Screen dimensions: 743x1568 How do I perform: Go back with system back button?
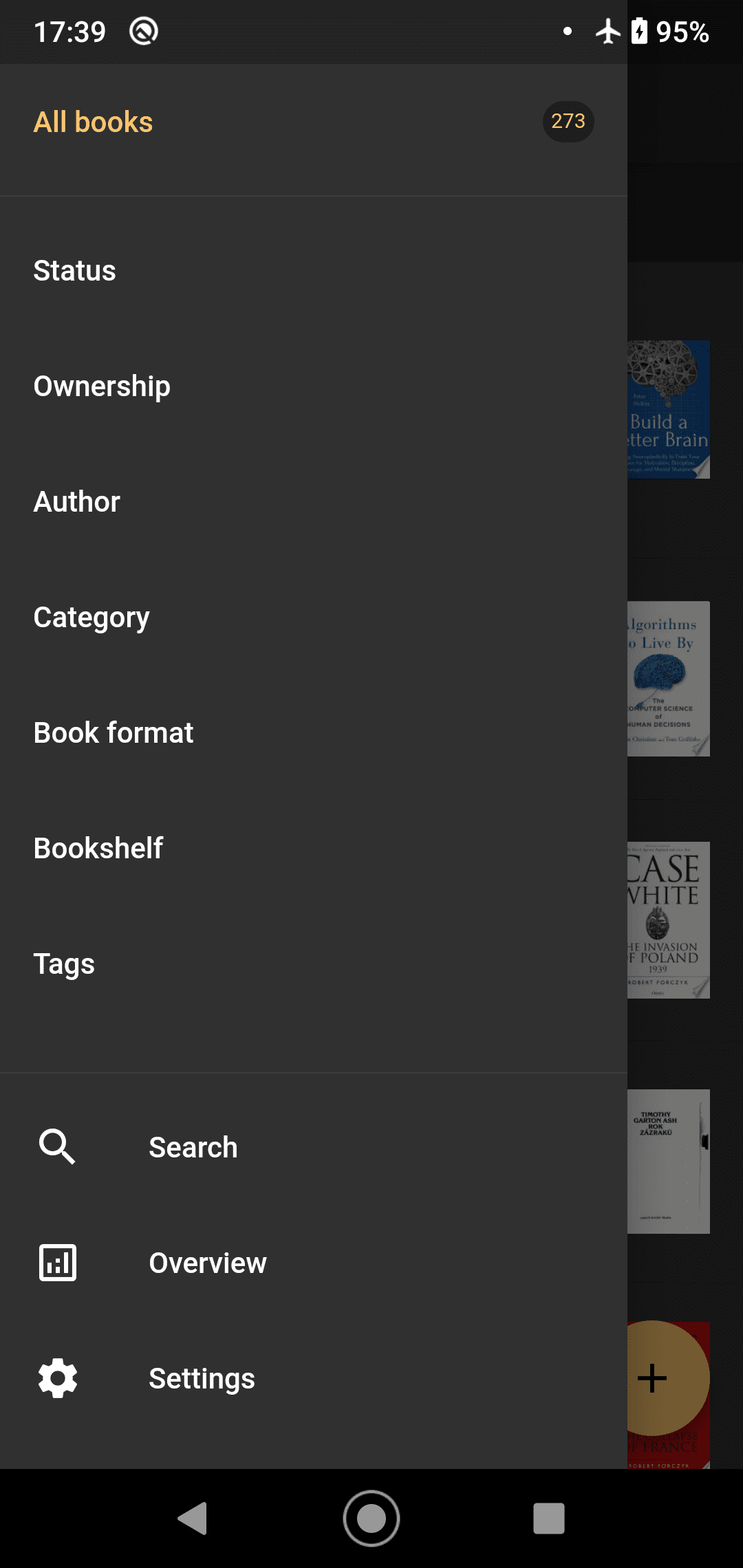click(x=193, y=1518)
